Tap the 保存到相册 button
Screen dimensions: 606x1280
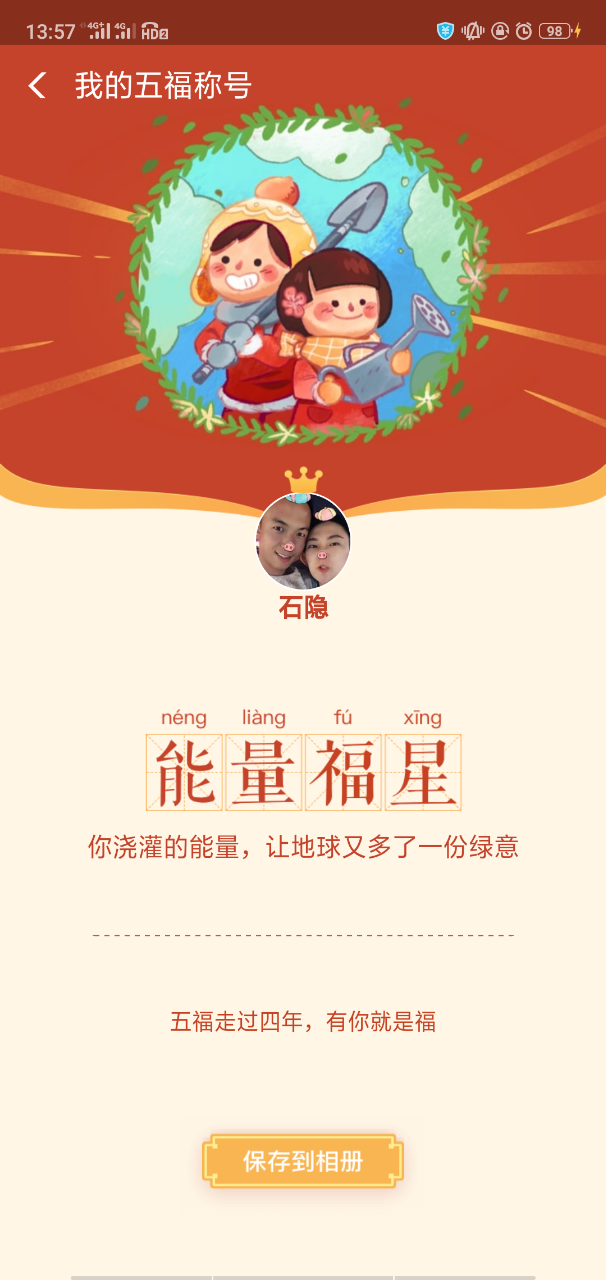tap(302, 1161)
